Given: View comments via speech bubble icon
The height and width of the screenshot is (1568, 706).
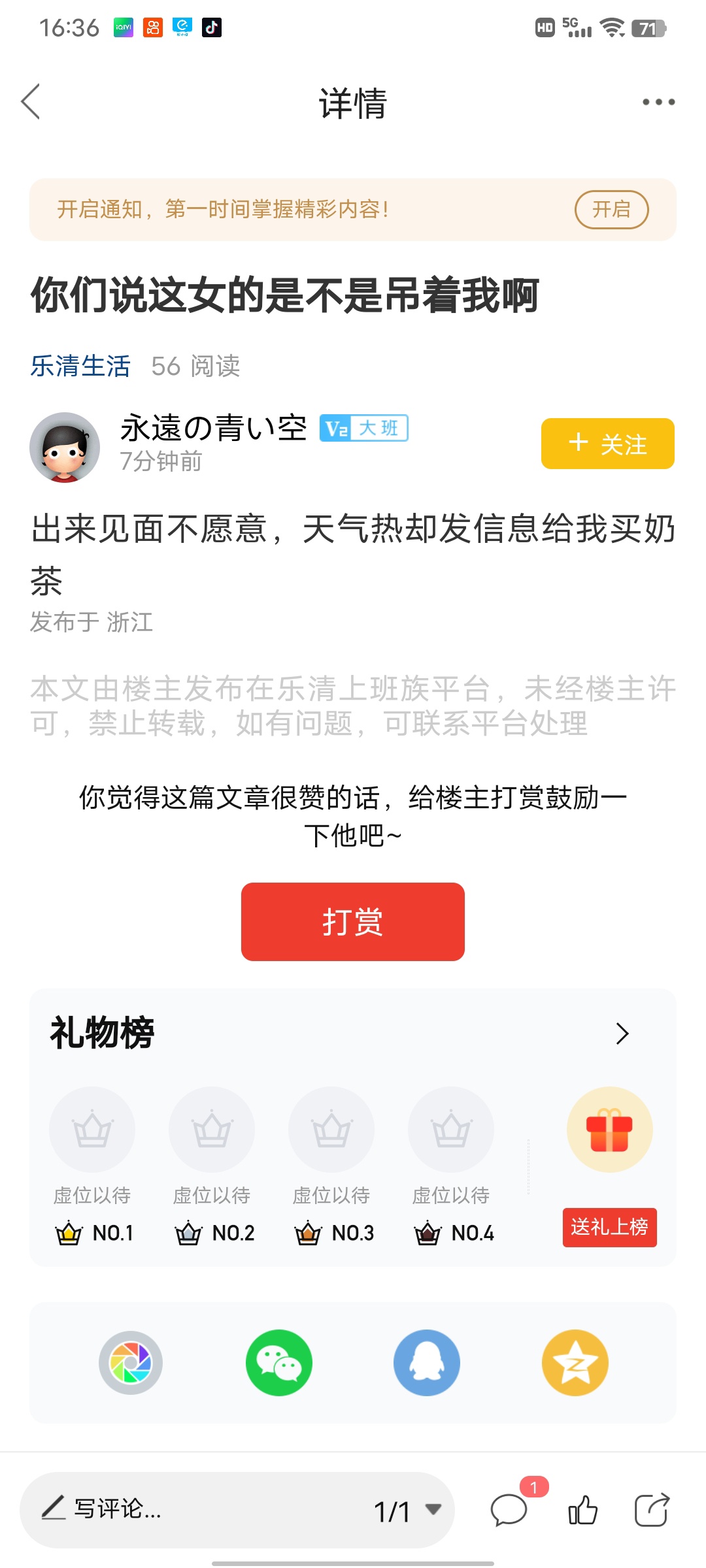Looking at the screenshot, I should pyautogui.click(x=509, y=1510).
